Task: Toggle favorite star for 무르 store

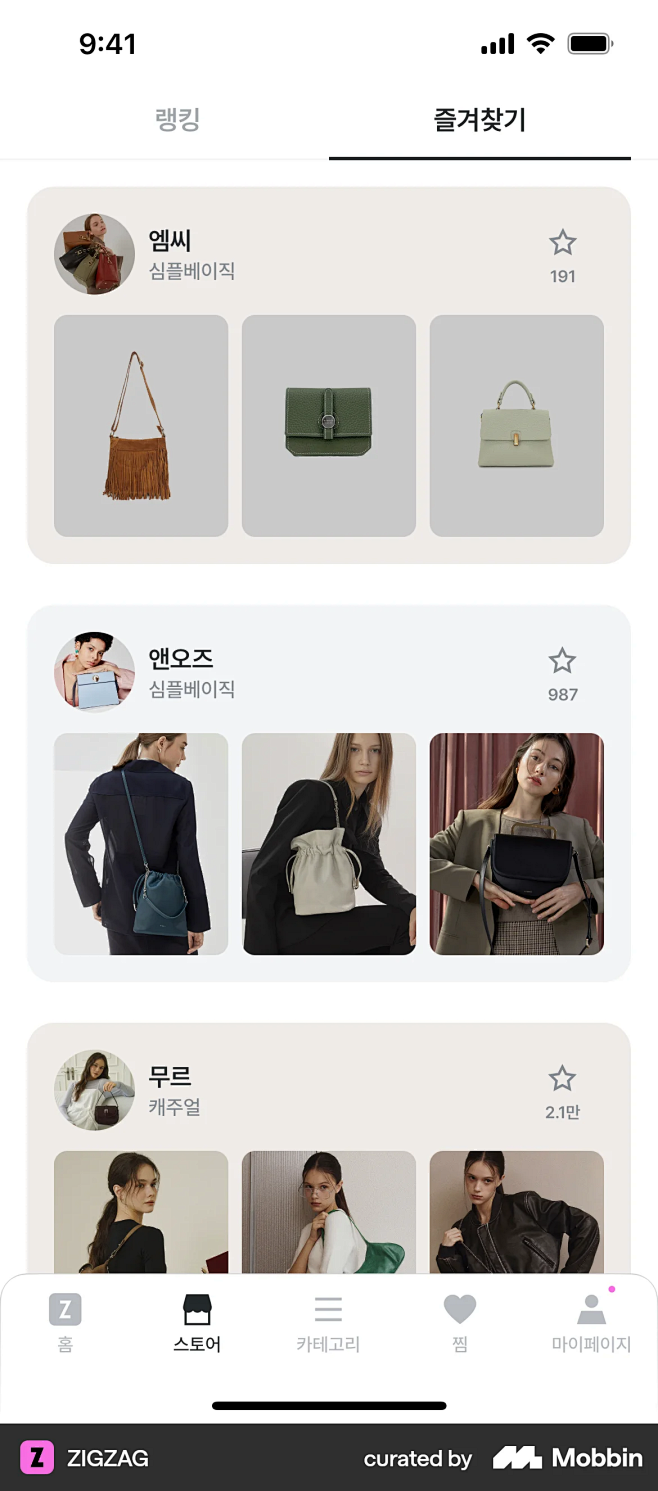Action: [563, 1079]
